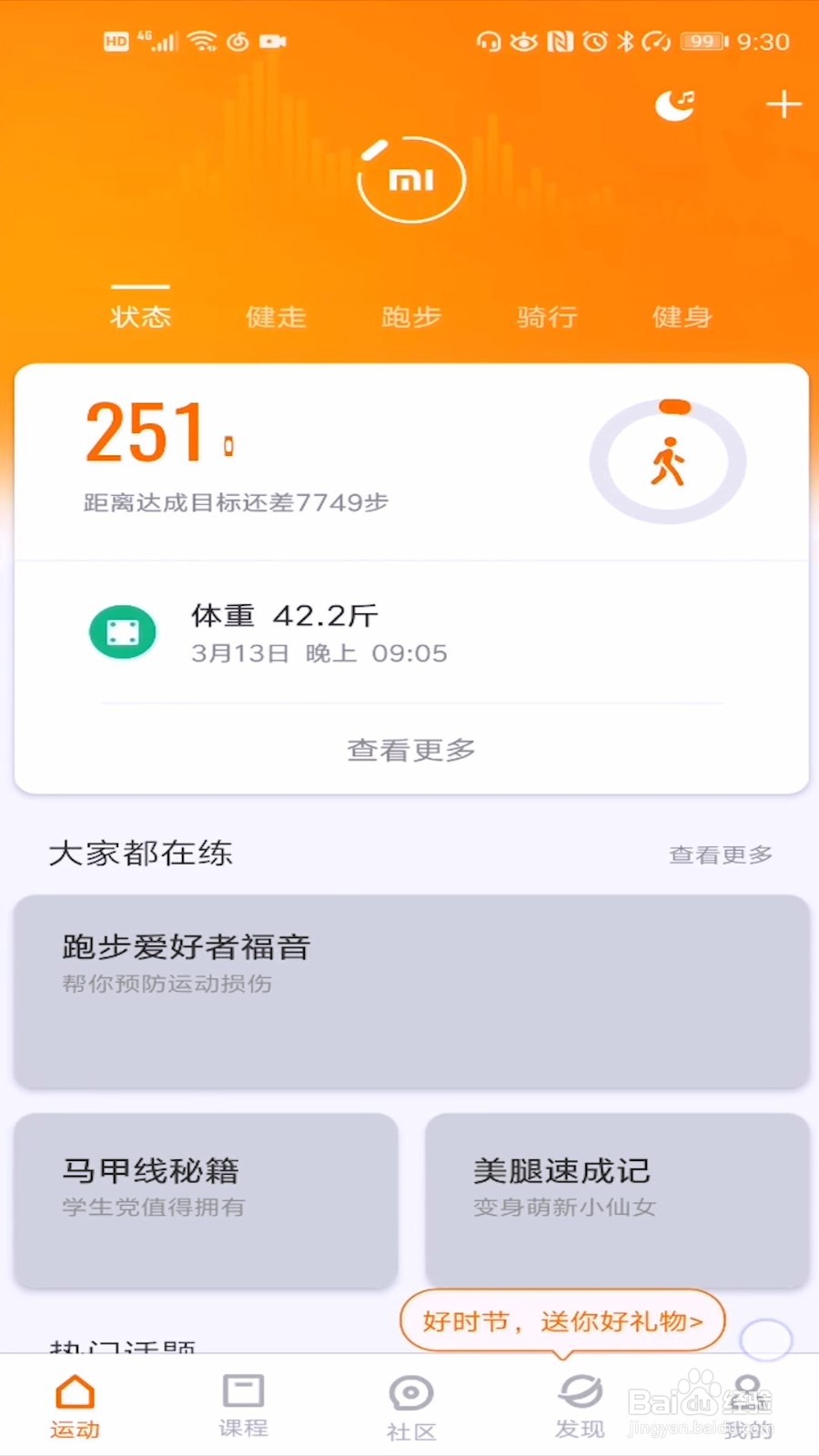Image resolution: width=819 pixels, height=1456 pixels.
Task: Tap the plus icon to add a device
Action: tap(783, 105)
